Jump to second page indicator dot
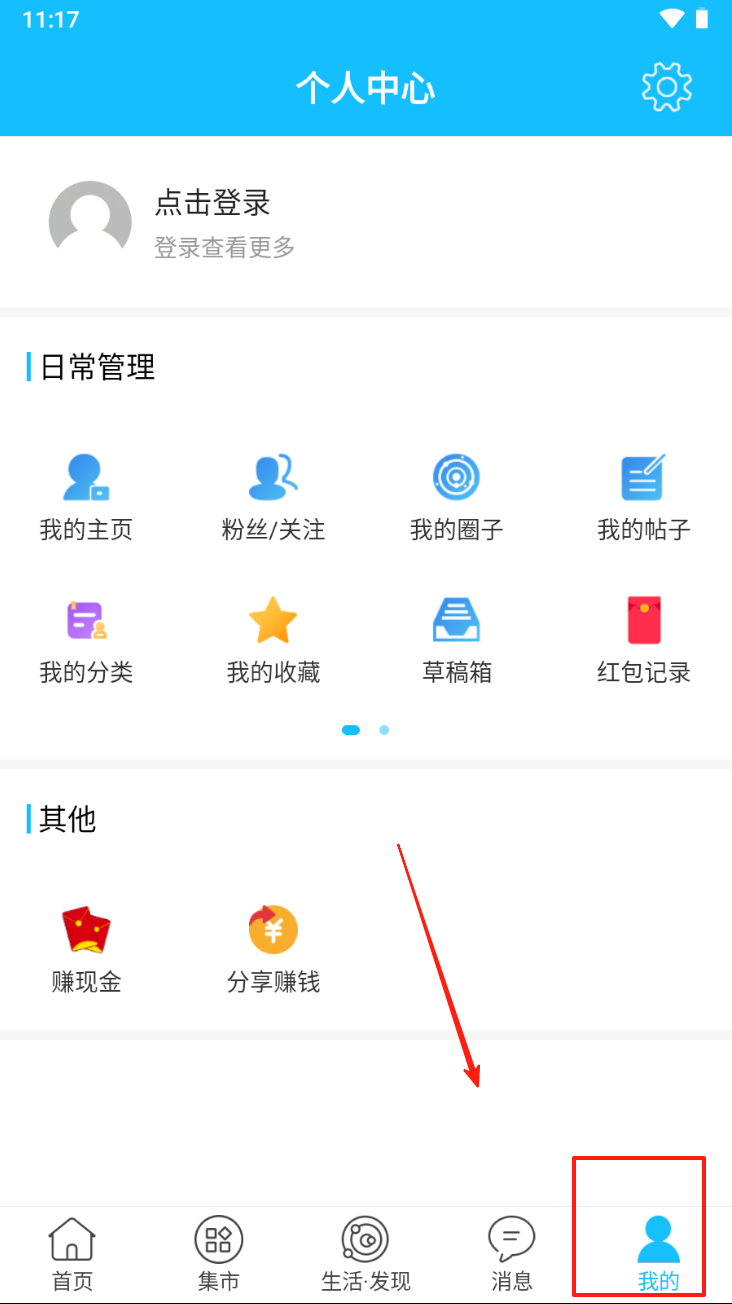Screen dimensions: 732x1304 (x=384, y=730)
